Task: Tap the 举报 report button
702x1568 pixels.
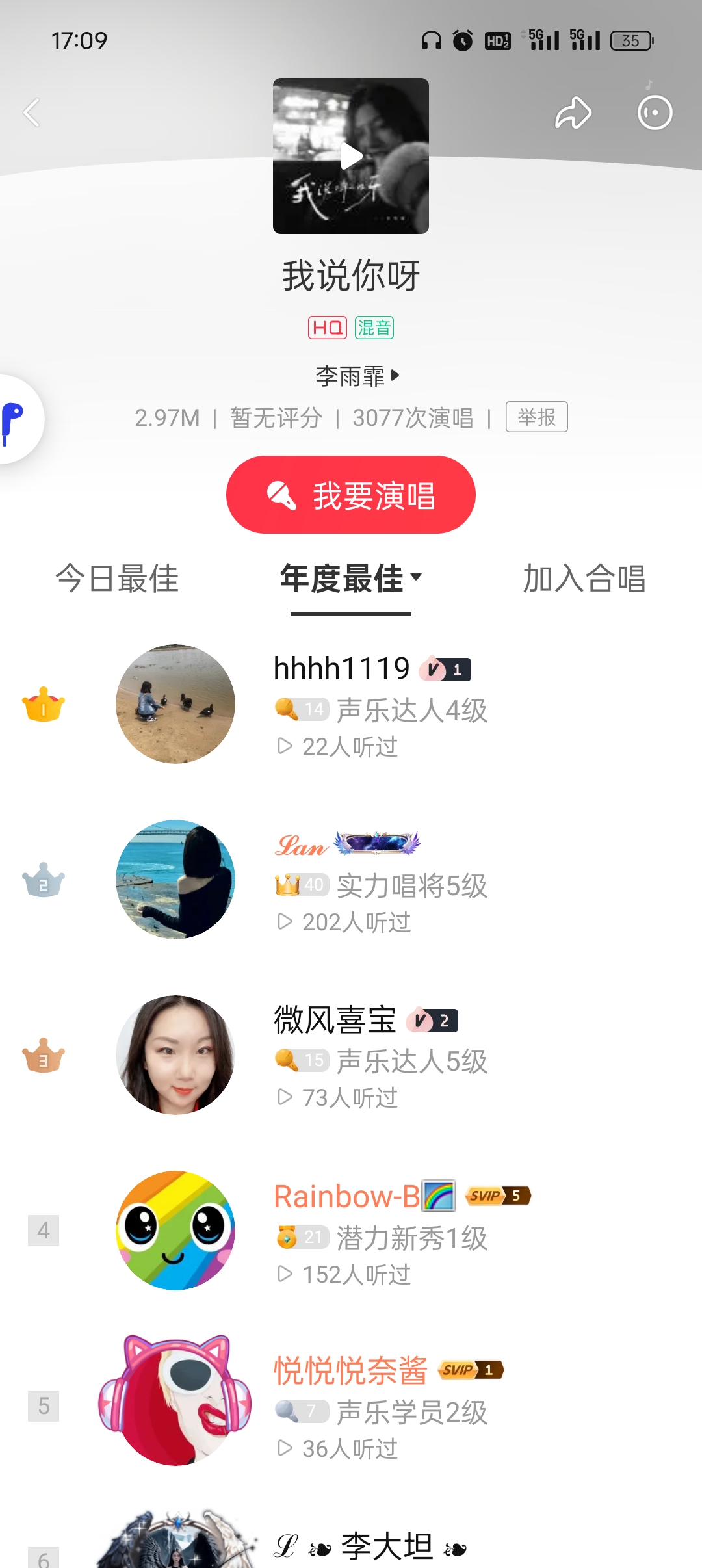Action: [536, 417]
